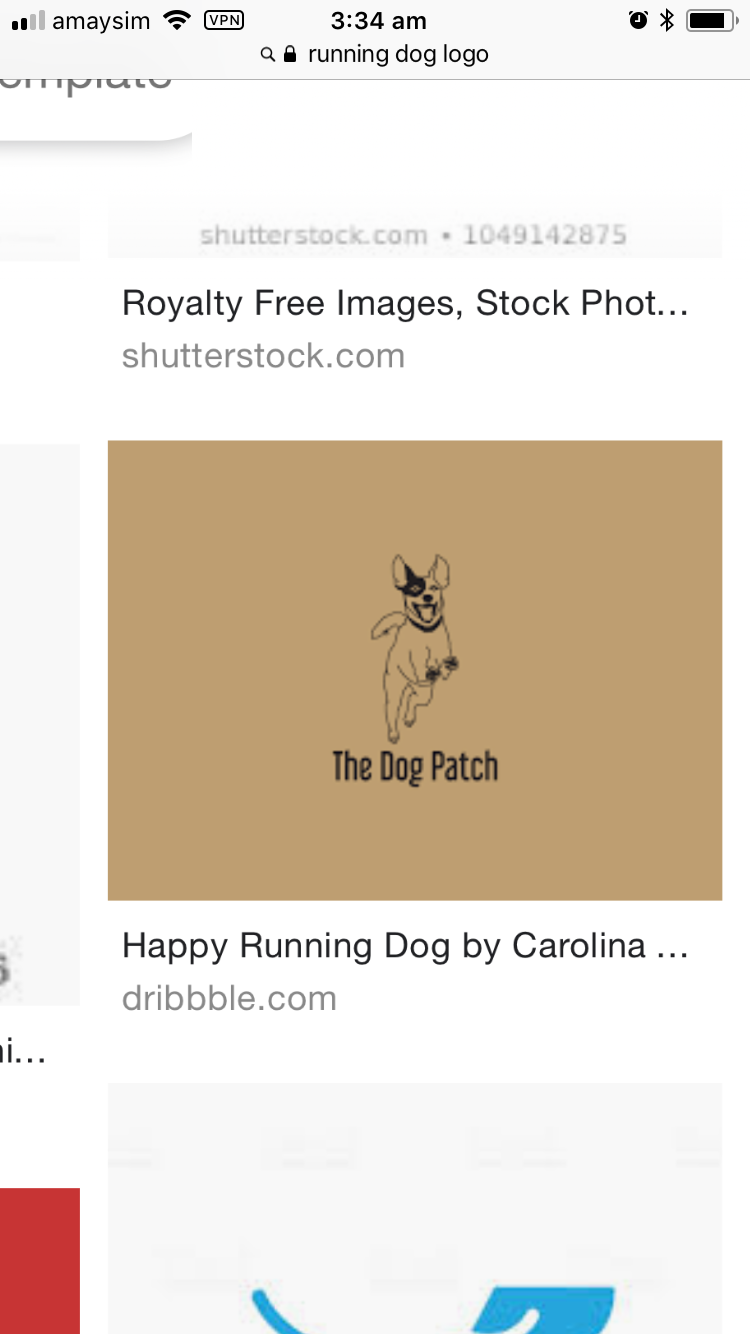Open the red image result tile
The height and width of the screenshot is (1334, 750).
[x=39, y=1260]
